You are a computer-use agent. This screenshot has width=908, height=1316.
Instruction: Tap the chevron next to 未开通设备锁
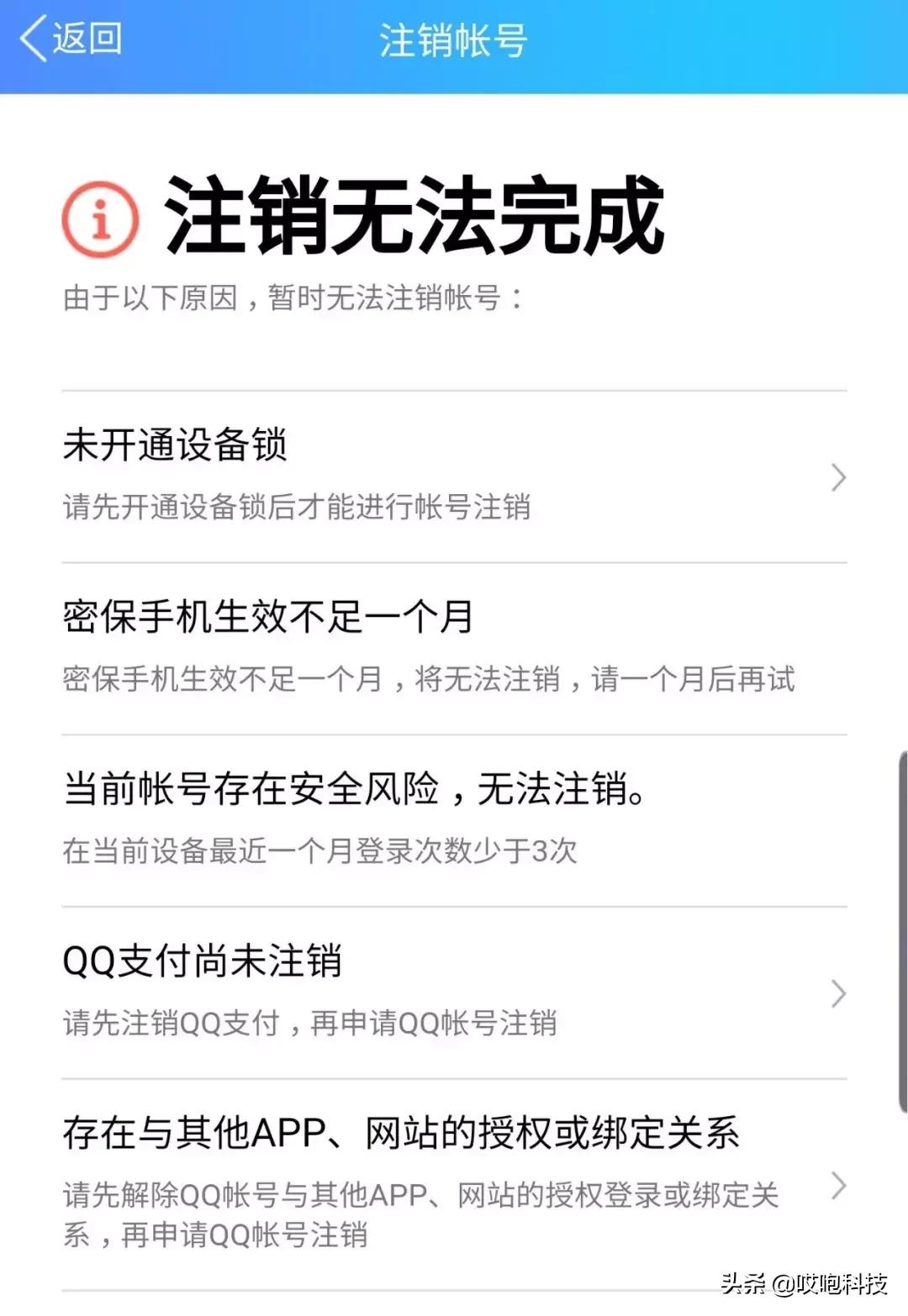tap(837, 477)
